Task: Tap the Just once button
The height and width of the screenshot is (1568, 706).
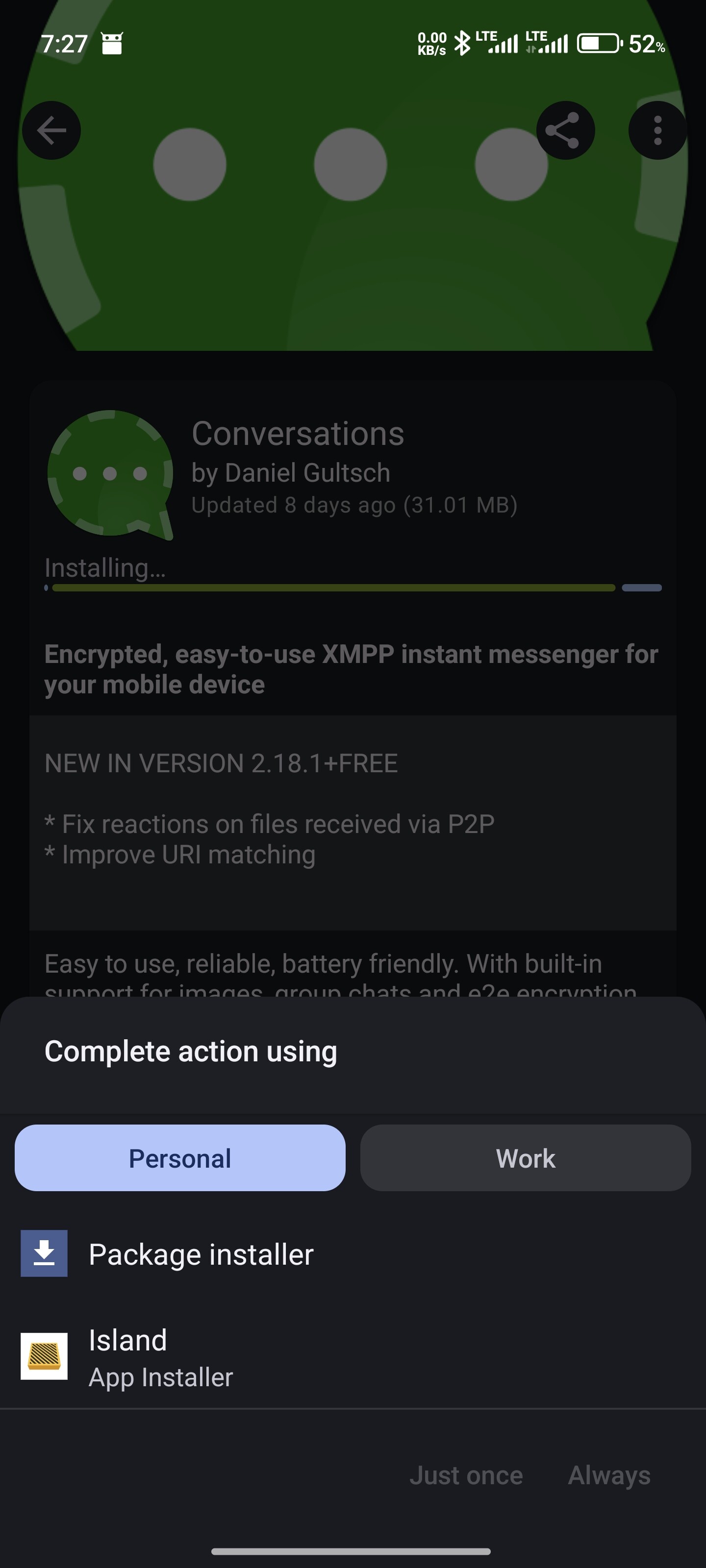Action: (x=466, y=1475)
